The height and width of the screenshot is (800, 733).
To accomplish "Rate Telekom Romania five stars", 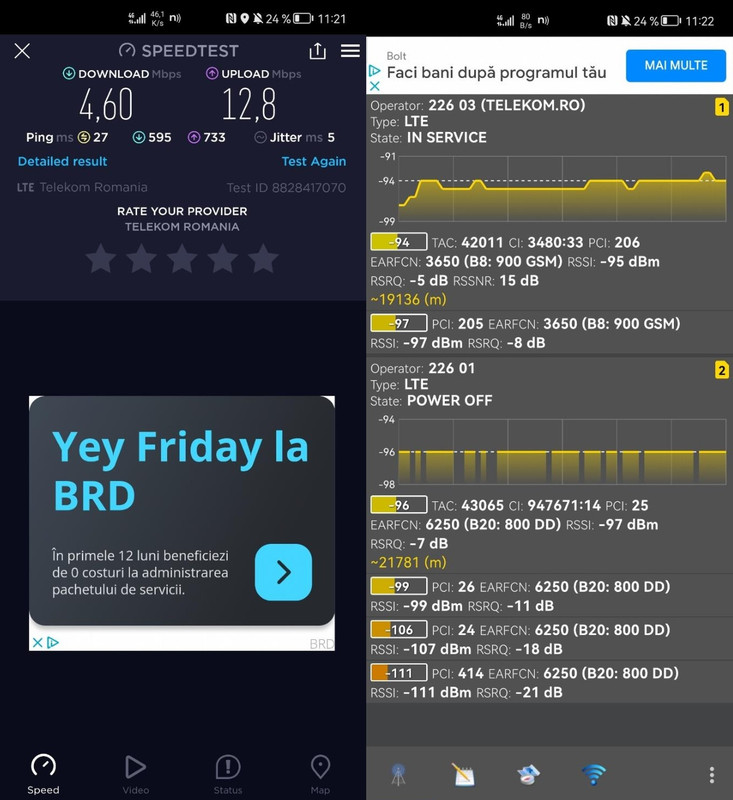I will tap(263, 259).
